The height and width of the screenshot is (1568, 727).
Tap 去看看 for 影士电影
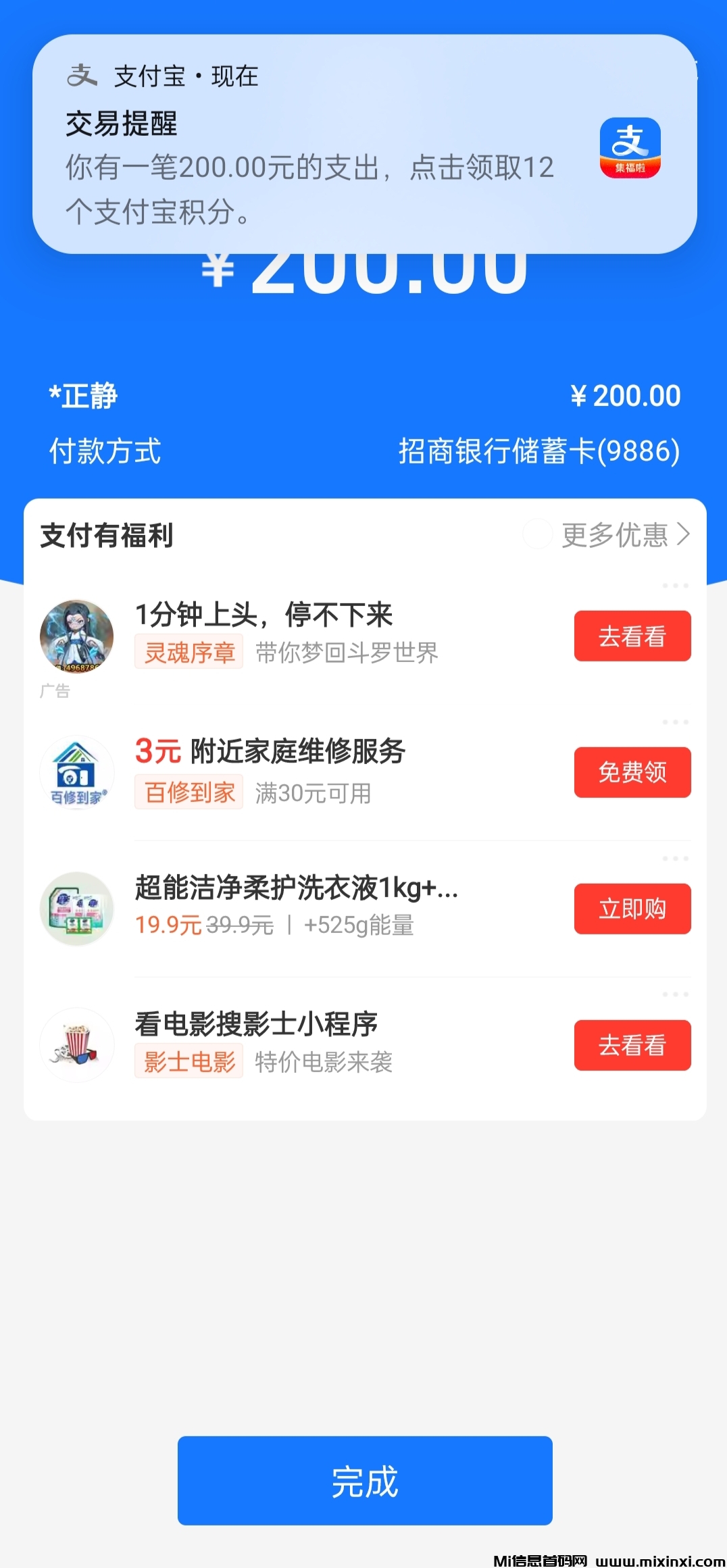tap(632, 1045)
